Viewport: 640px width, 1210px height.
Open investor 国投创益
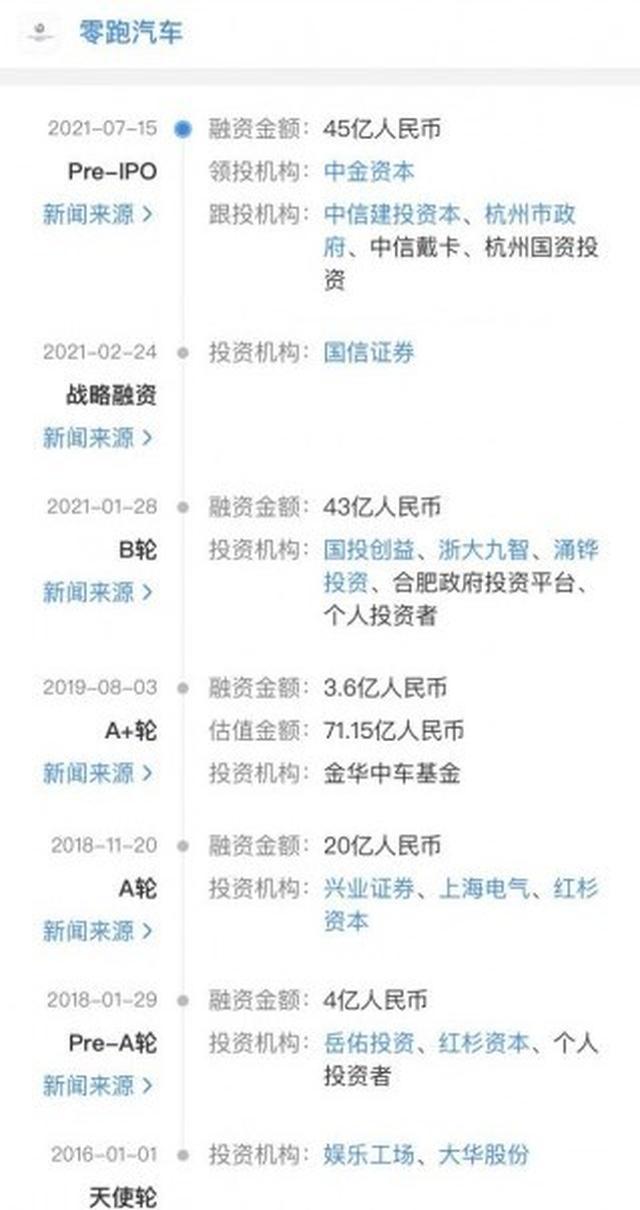pyautogui.click(x=368, y=549)
